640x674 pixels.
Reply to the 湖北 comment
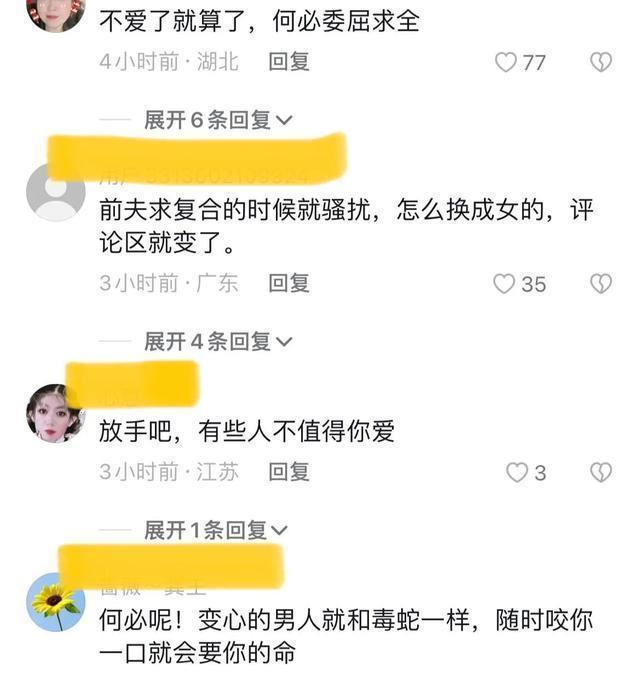(289, 62)
